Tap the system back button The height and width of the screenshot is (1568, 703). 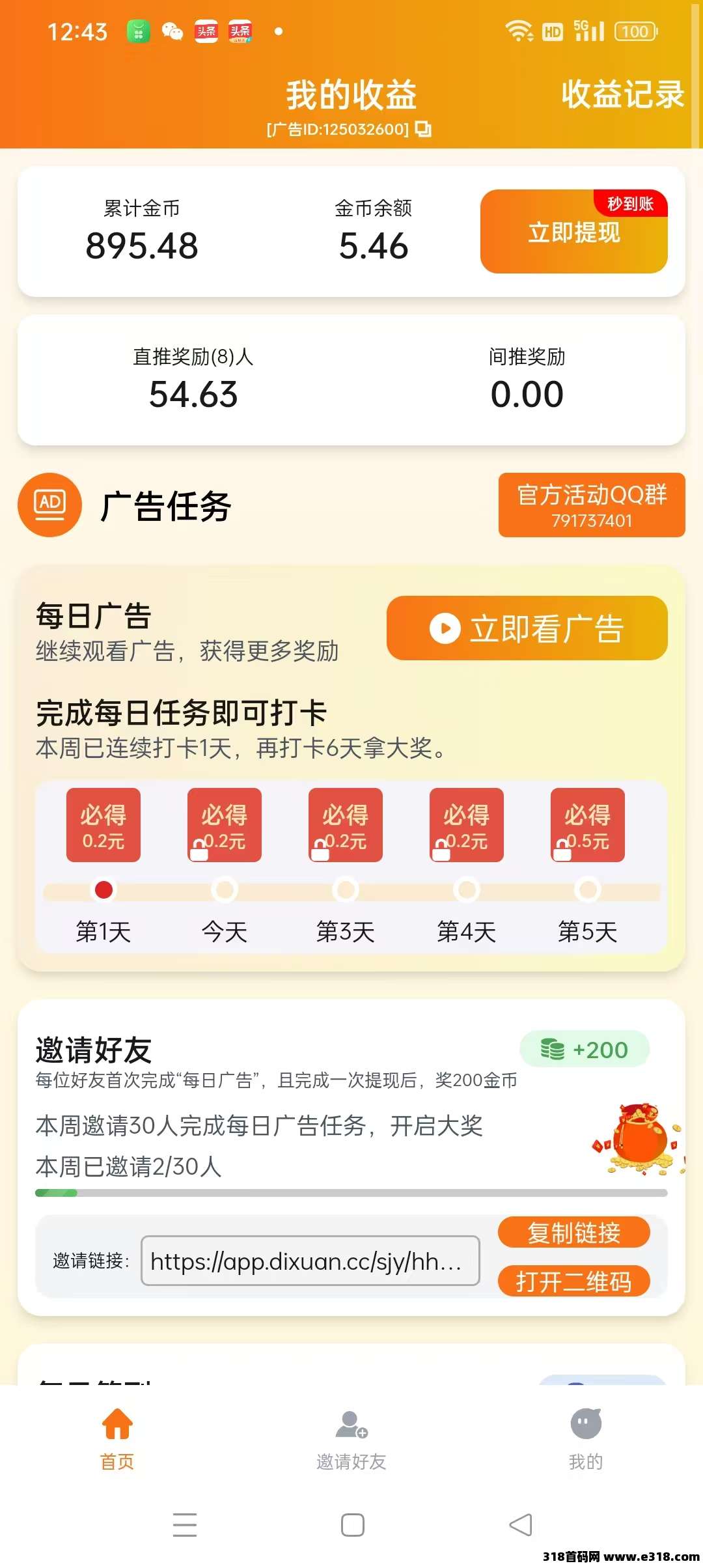520,1524
